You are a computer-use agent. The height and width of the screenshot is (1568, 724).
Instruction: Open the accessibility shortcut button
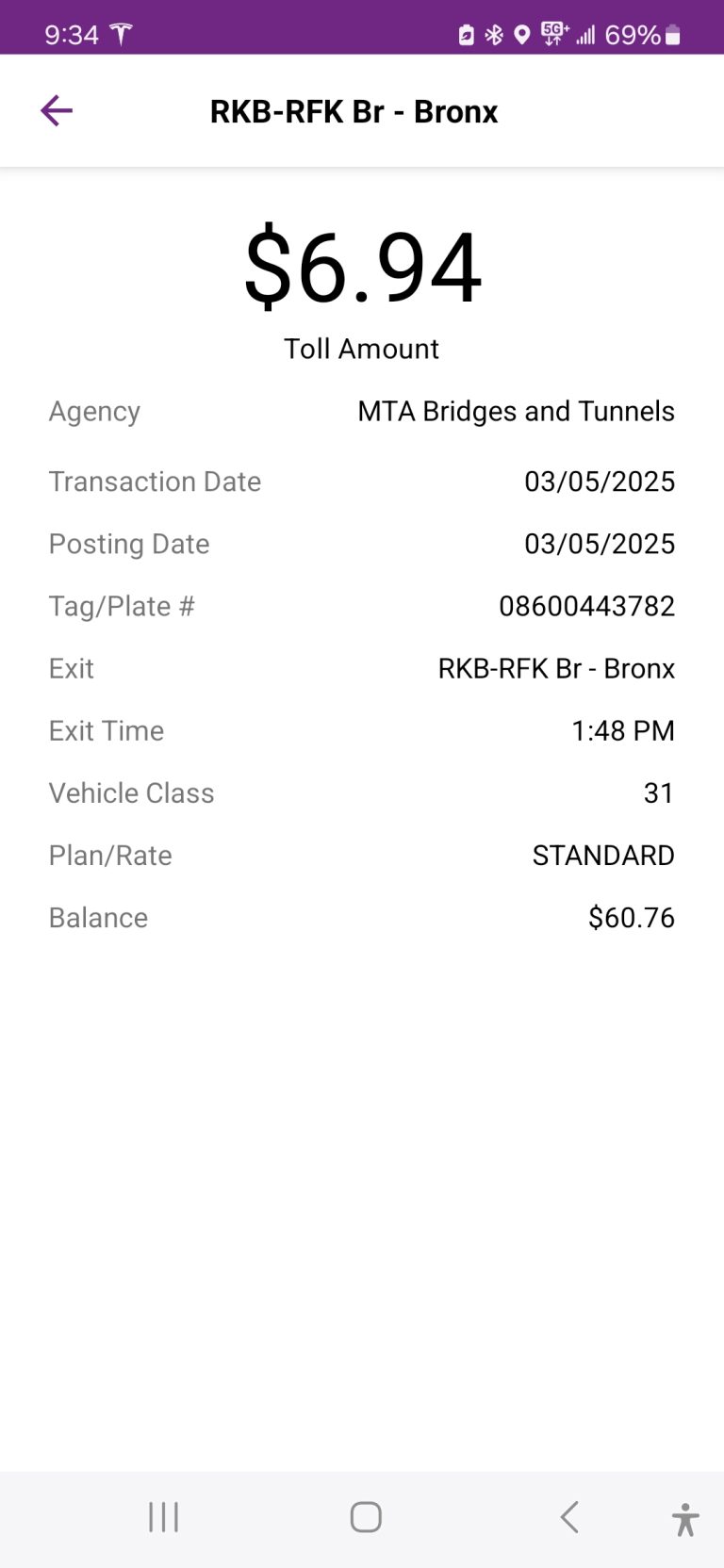pyautogui.click(x=685, y=1519)
